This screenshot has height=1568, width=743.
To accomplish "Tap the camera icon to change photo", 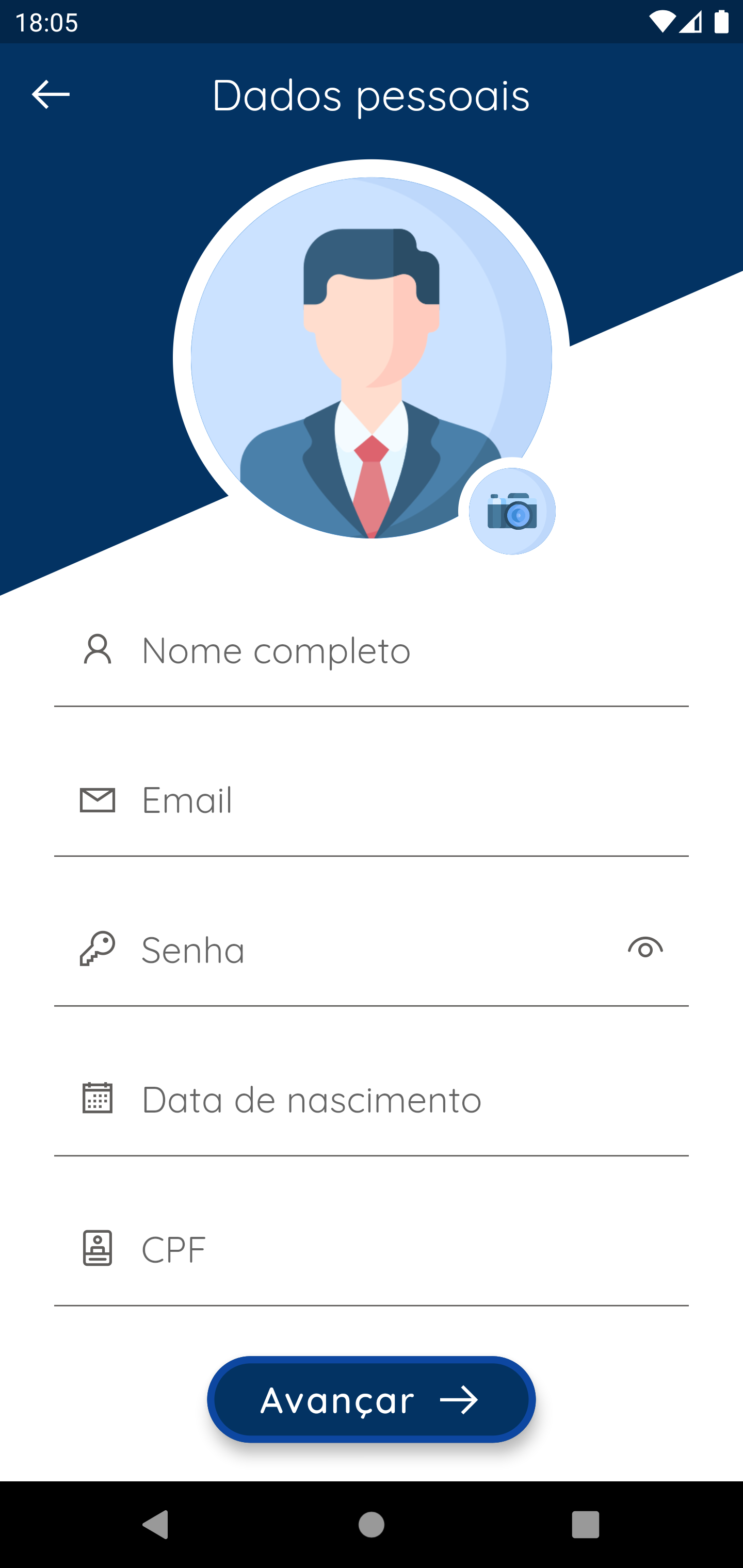I will (x=511, y=511).
